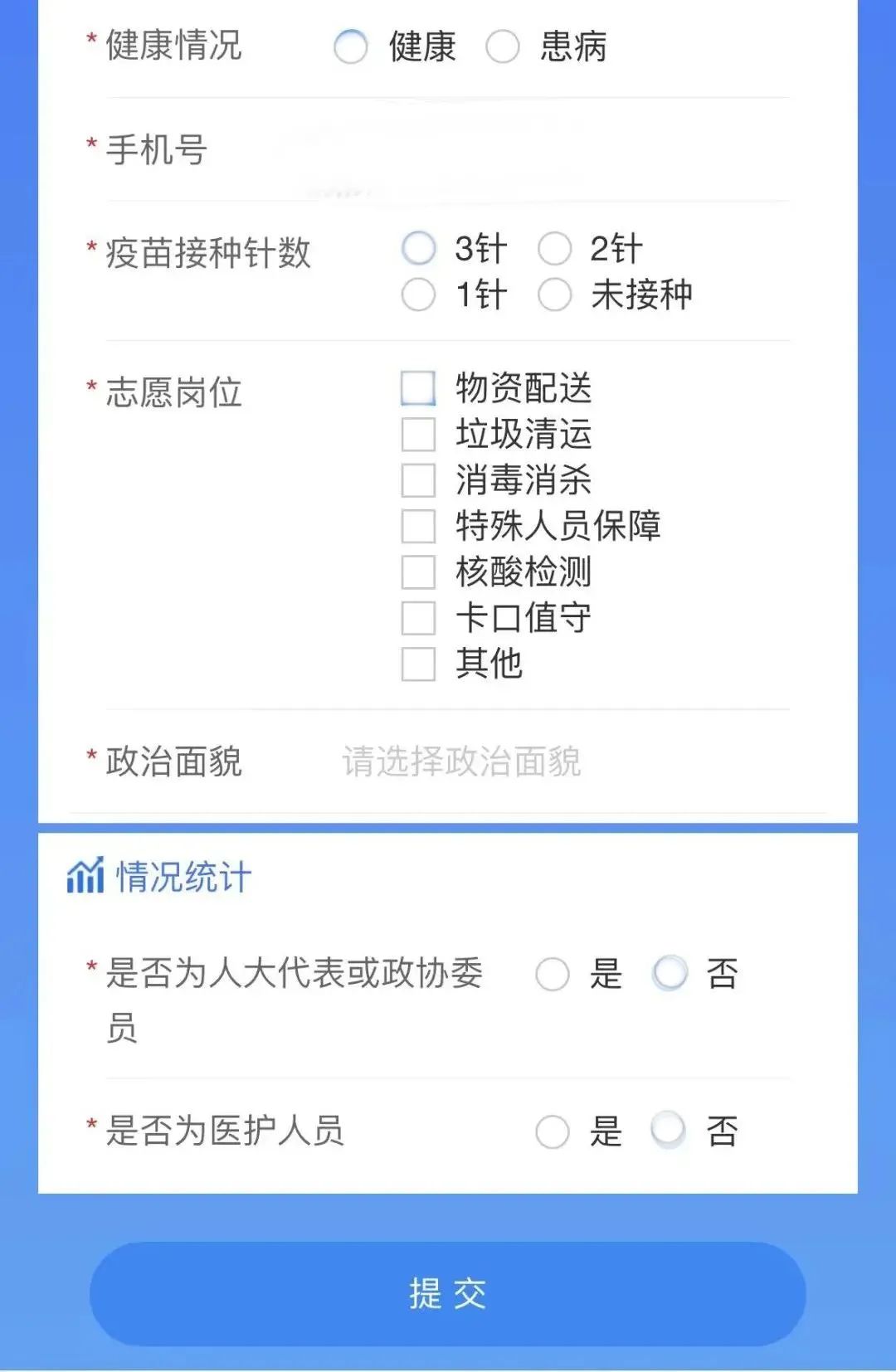This screenshot has width=896, height=1372.
Task: Check the 特殊人员保障 box
Action: tap(418, 526)
